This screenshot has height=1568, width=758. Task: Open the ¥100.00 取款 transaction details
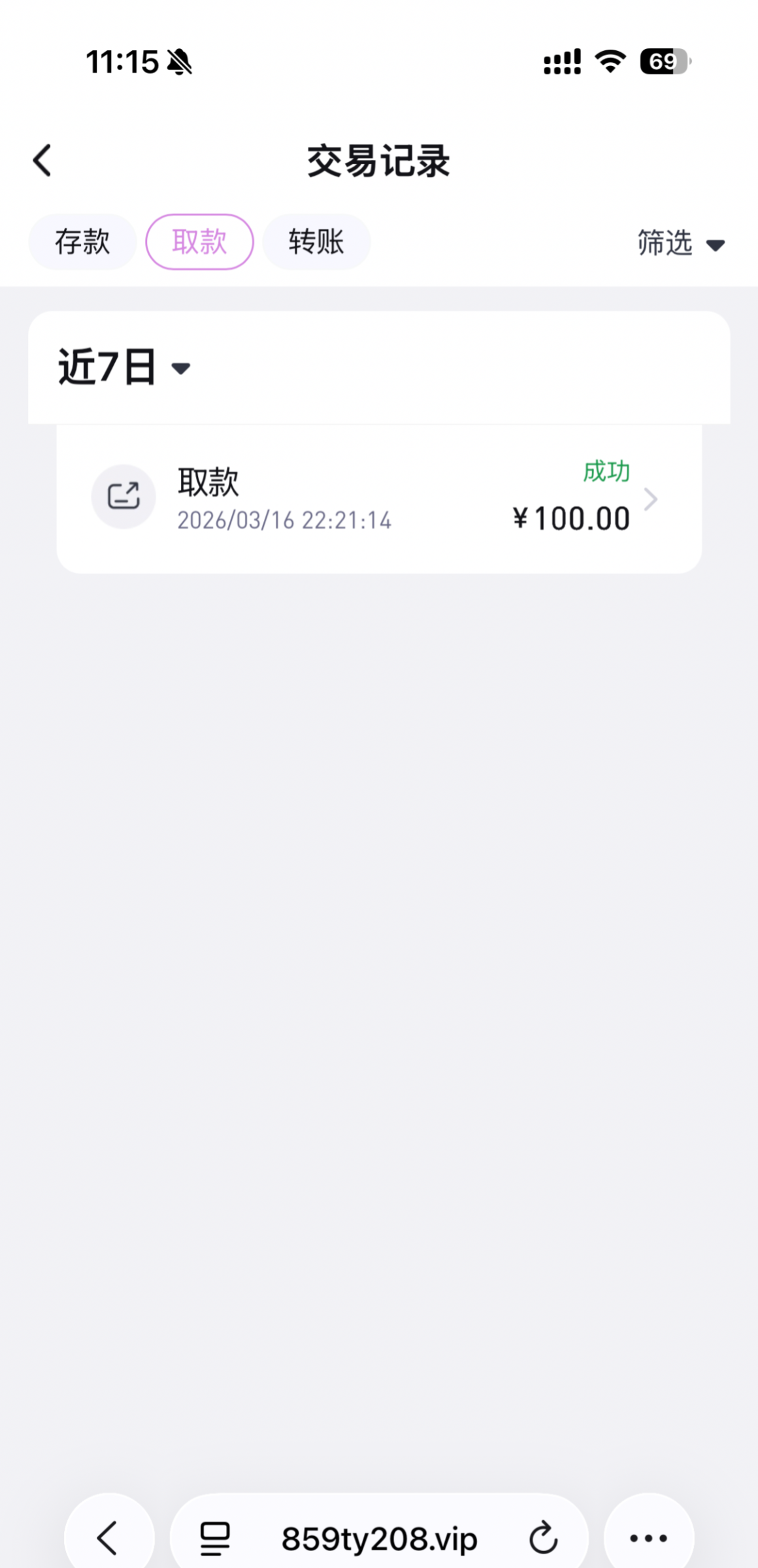(379, 499)
